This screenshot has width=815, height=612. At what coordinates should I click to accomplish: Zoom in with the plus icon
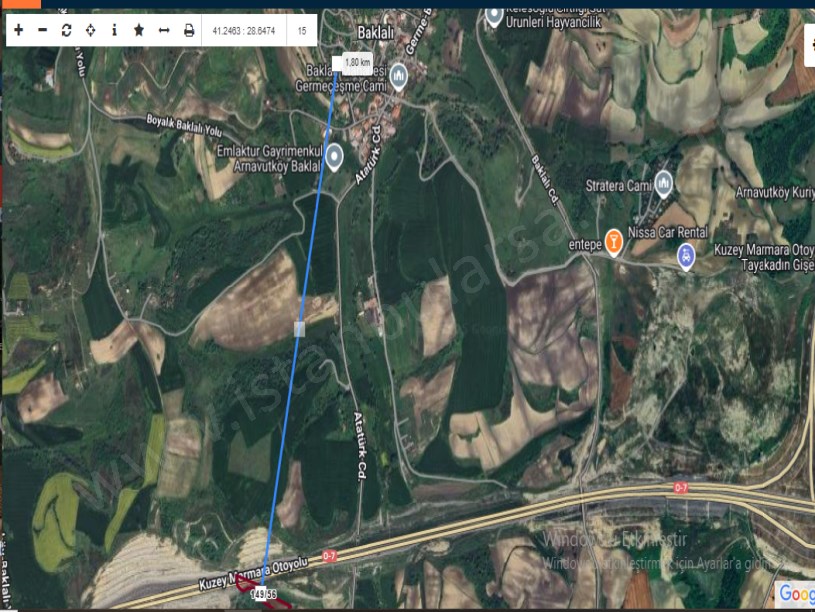click(18, 30)
